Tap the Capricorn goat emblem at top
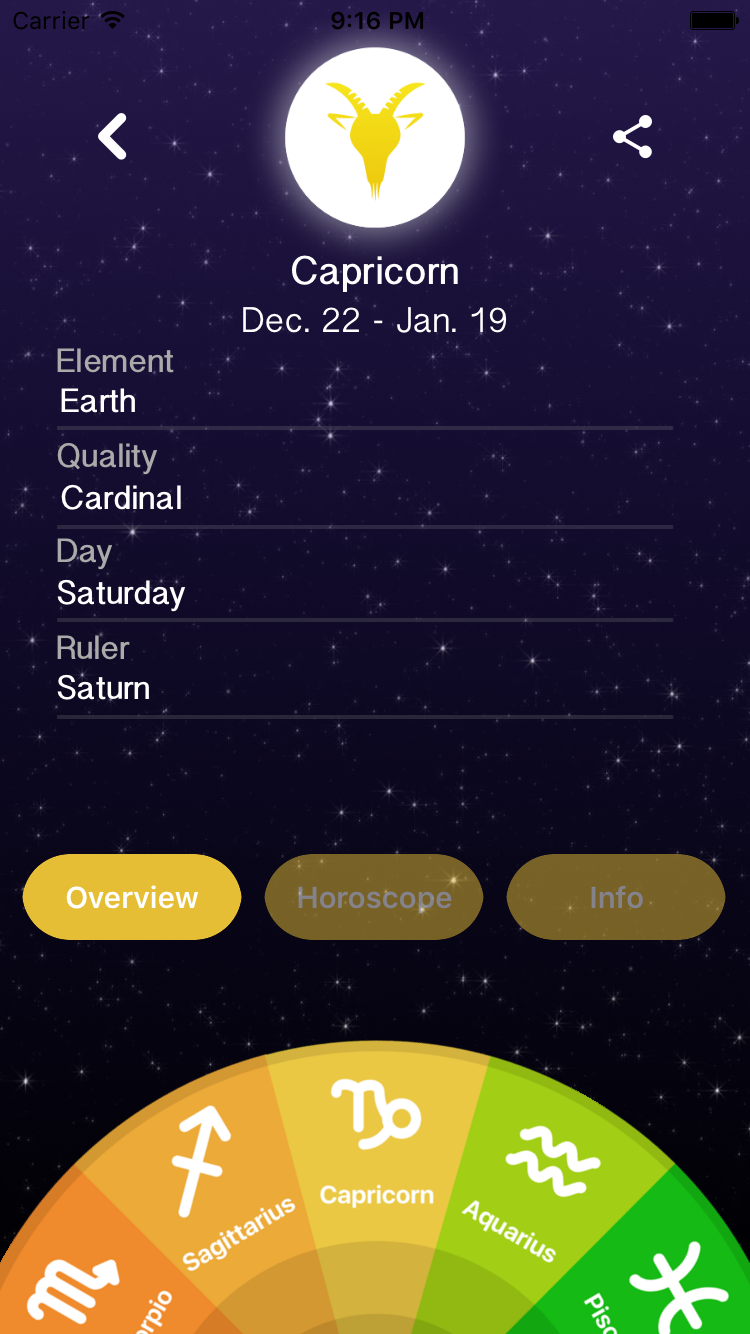The width and height of the screenshot is (750, 1334). coord(375,137)
